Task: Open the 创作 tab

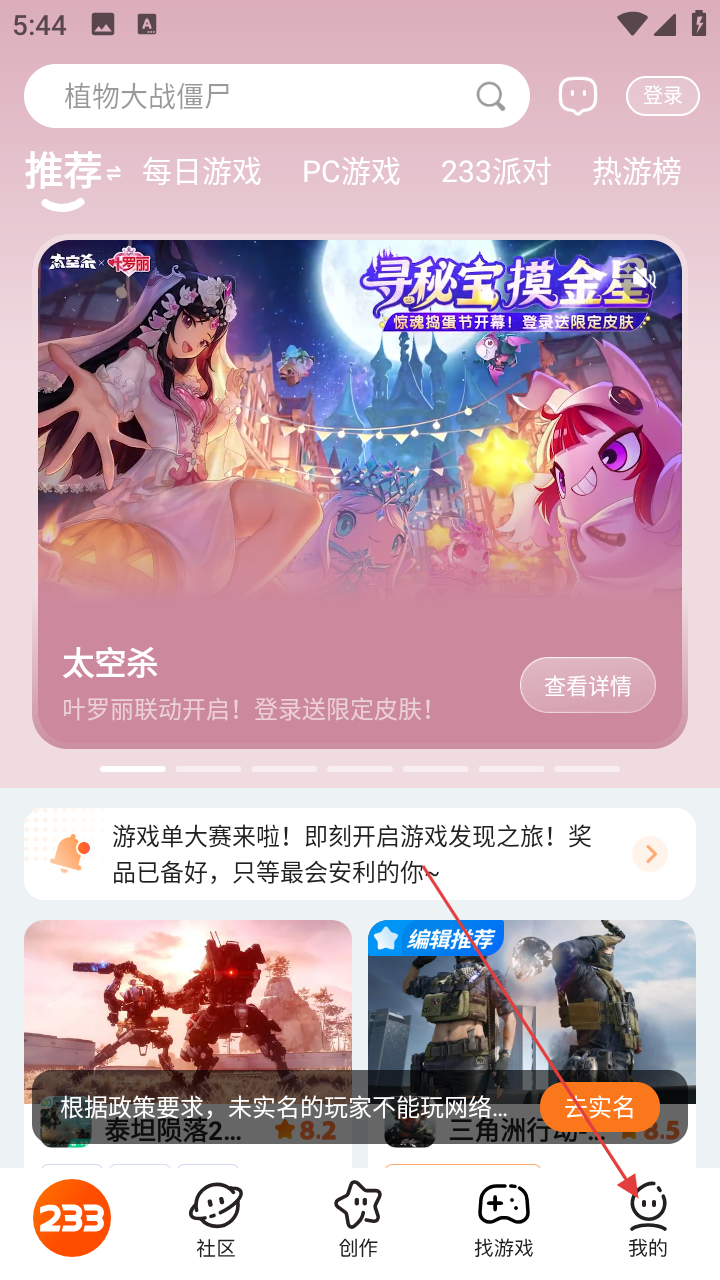Action: (x=358, y=1218)
